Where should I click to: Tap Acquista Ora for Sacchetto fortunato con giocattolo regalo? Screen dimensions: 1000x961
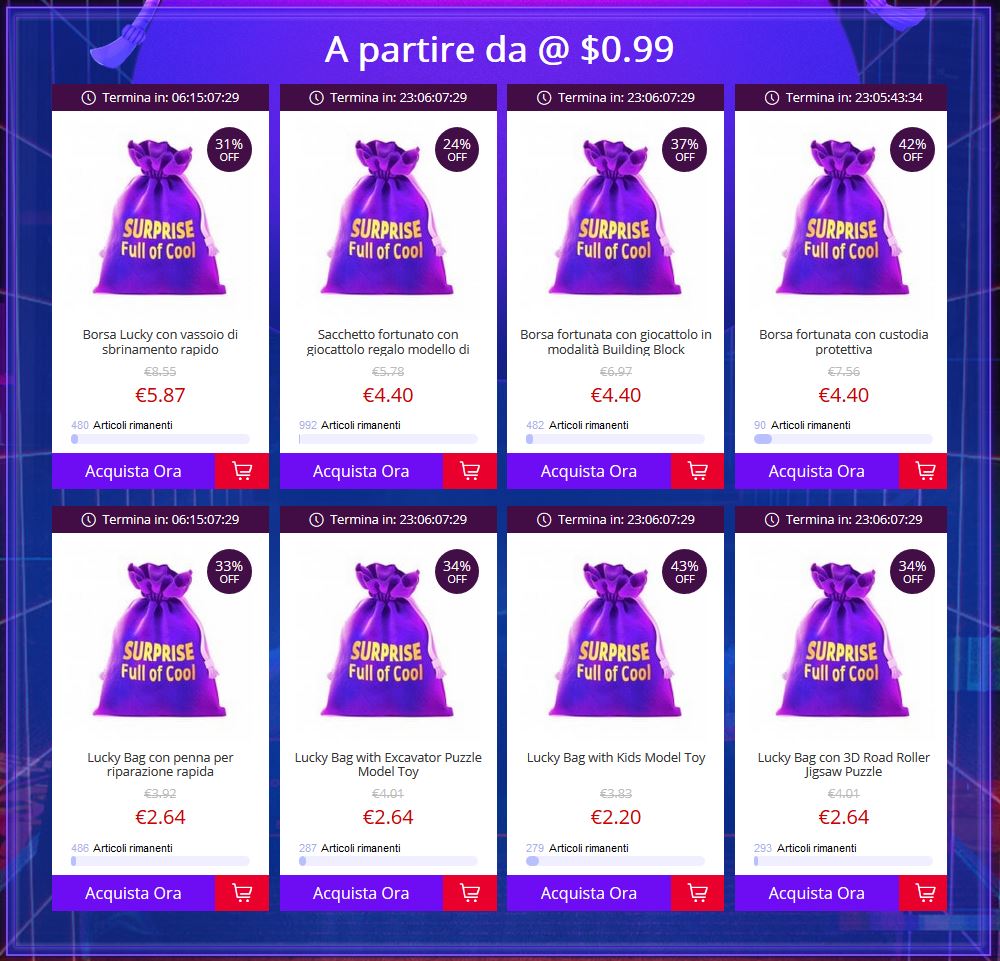pos(361,471)
